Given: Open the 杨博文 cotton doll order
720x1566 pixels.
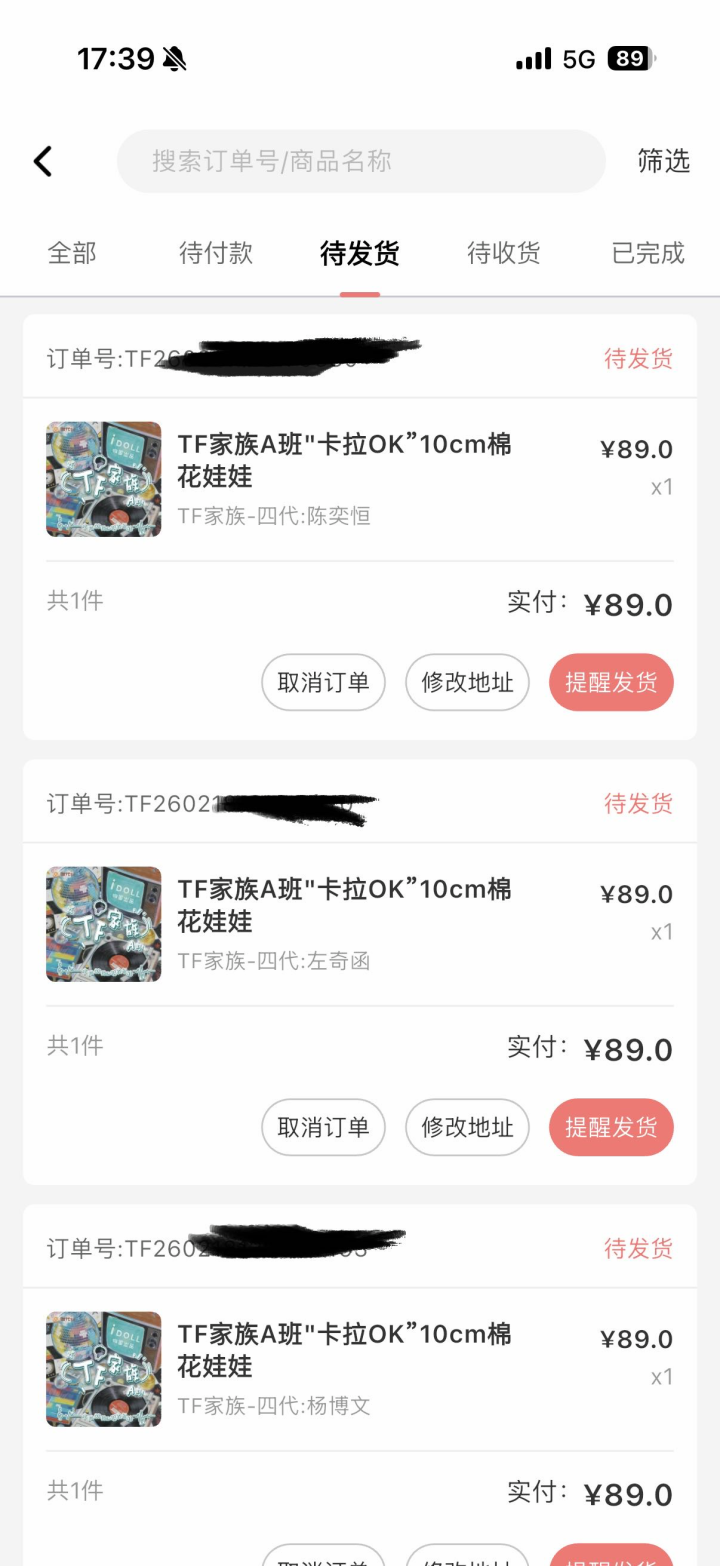Looking at the screenshot, I should tap(360, 1369).
